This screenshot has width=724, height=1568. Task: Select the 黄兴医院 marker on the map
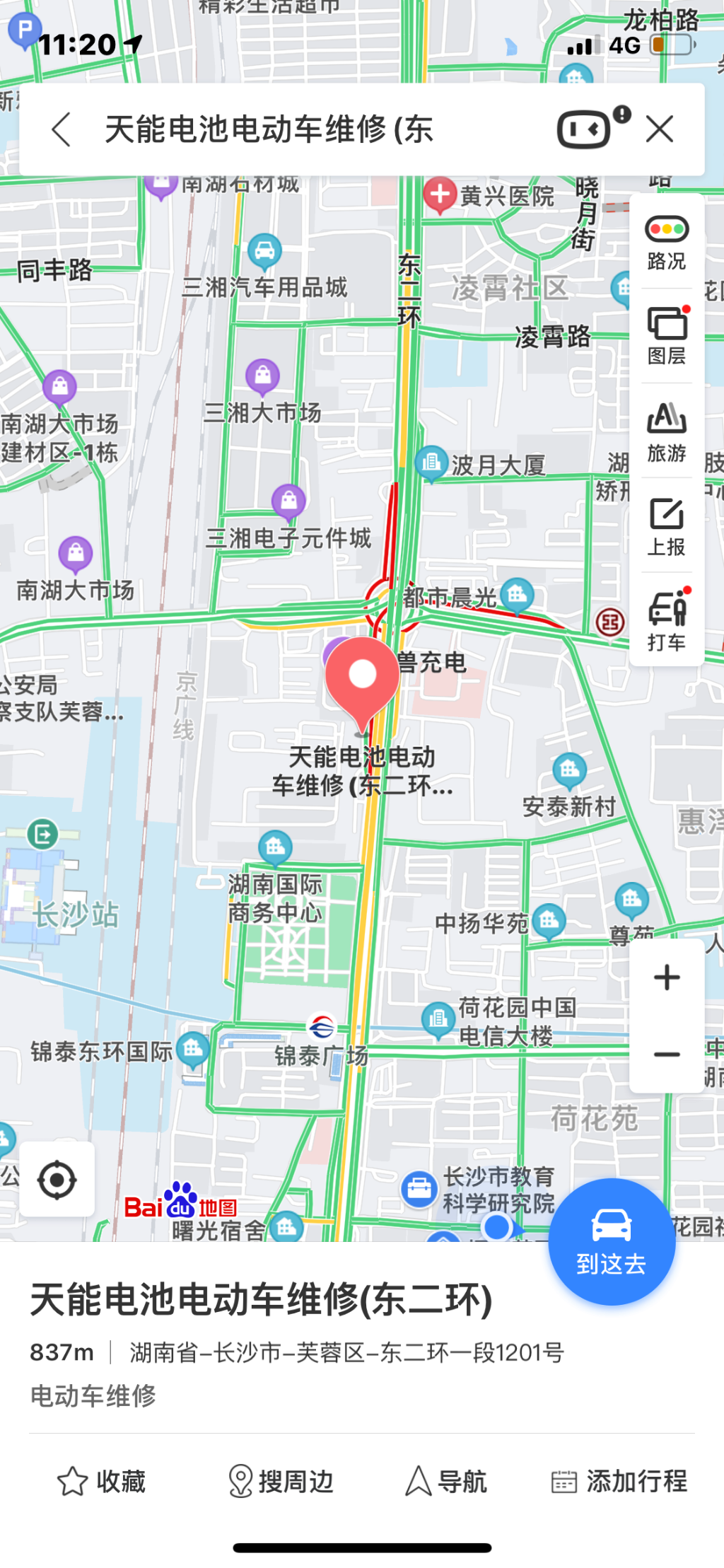440,193
